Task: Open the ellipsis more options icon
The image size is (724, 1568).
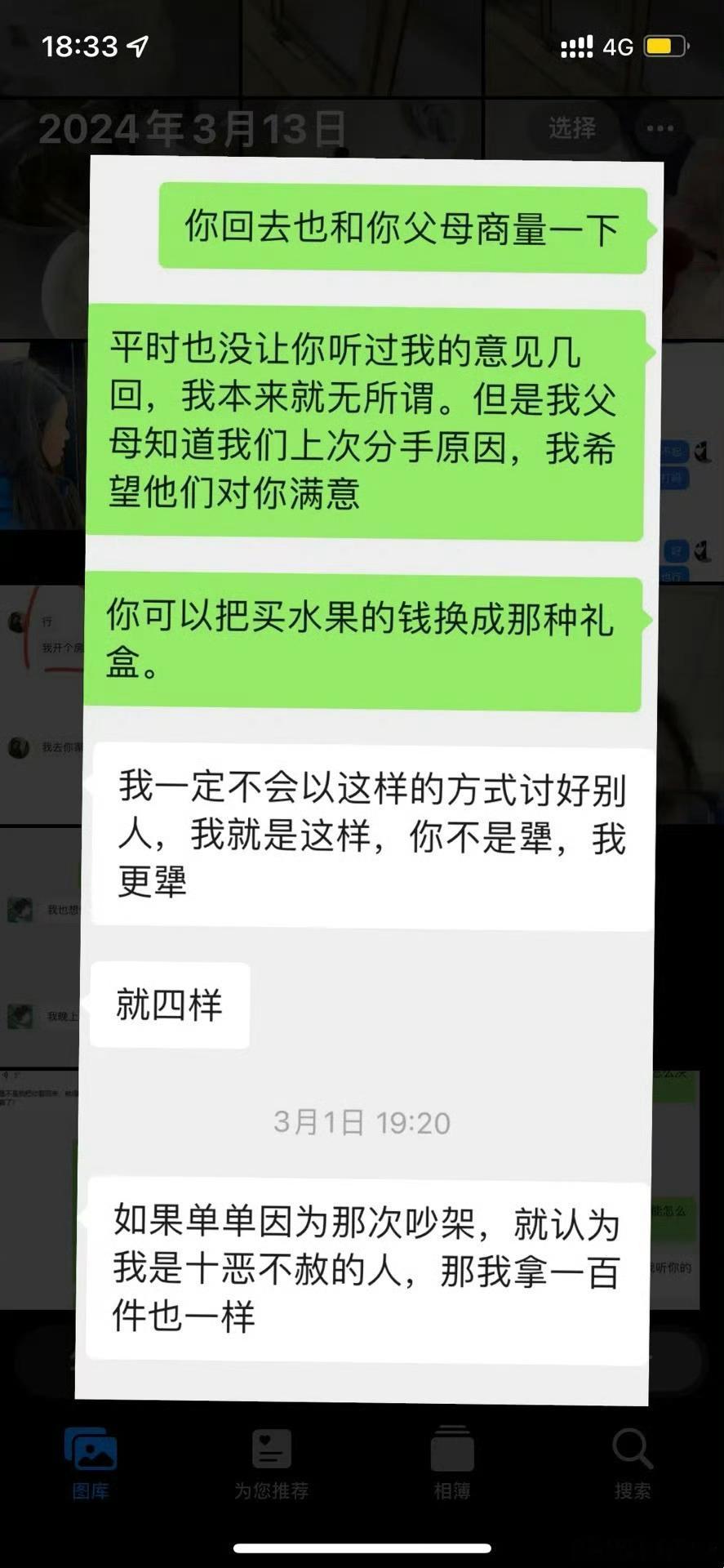Action: pos(660,129)
